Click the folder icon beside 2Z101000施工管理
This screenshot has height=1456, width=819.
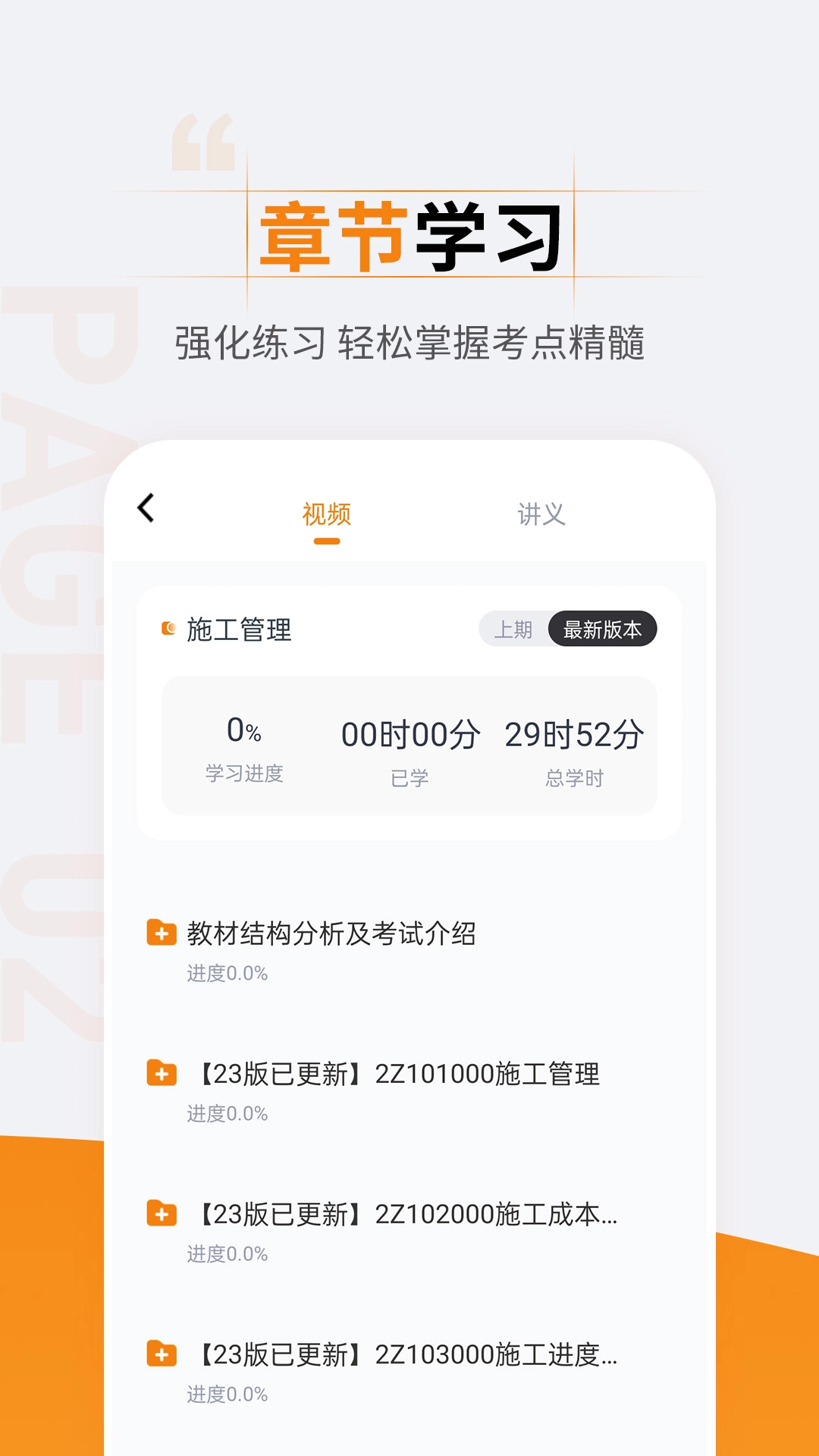(x=161, y=1073)
